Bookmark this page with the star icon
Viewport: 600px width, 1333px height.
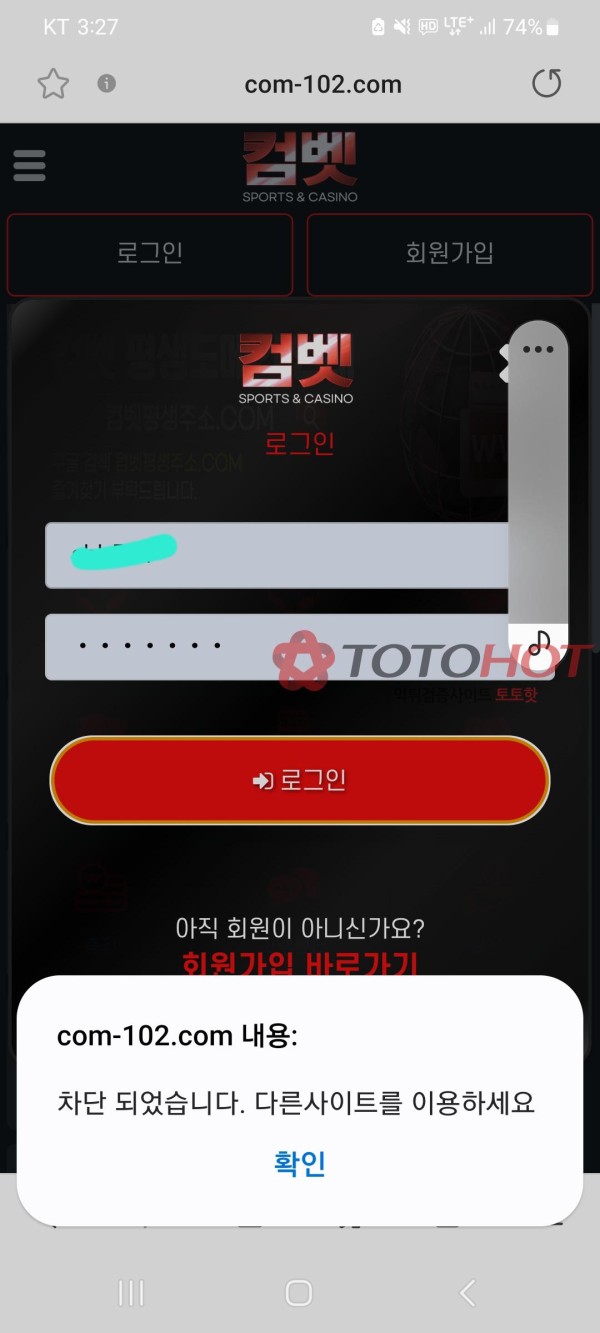pyautogui.click(x=53, y=84)
